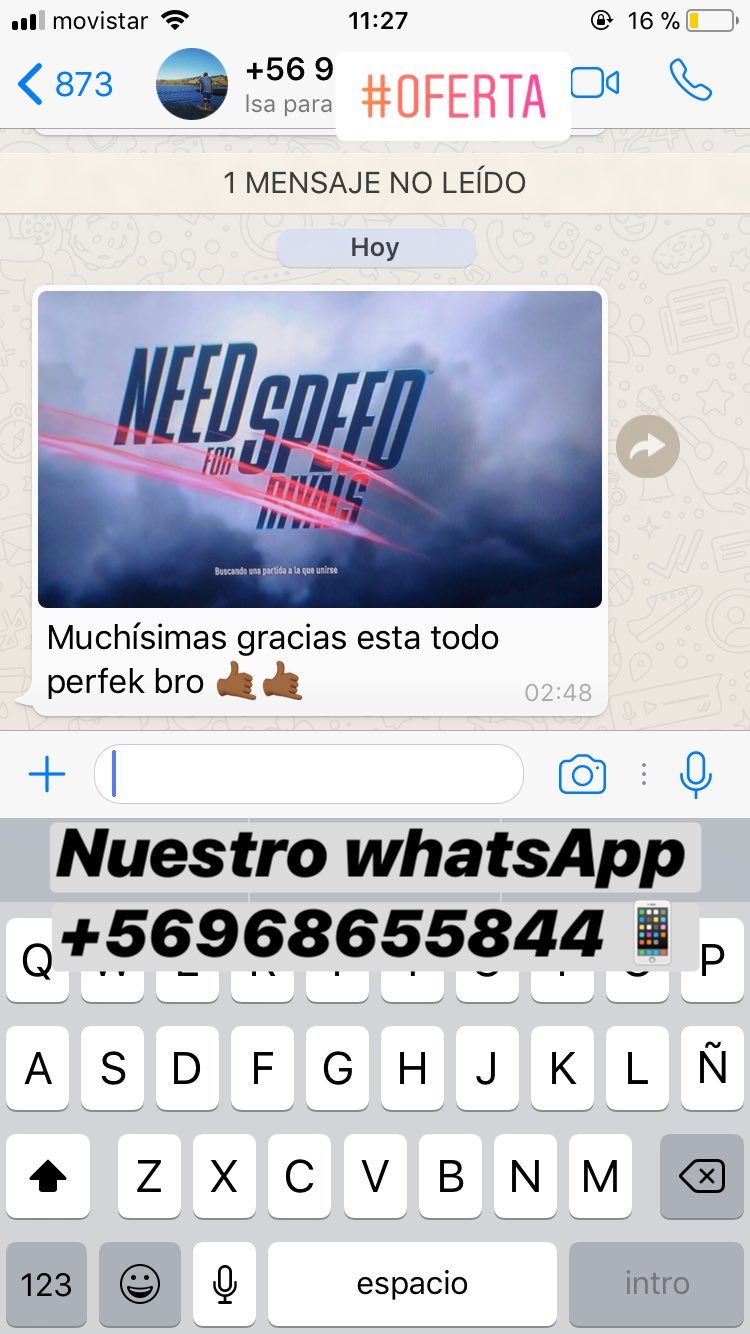
Task: Activate keyboard dictation microphone
Action: pos(227,1285)
